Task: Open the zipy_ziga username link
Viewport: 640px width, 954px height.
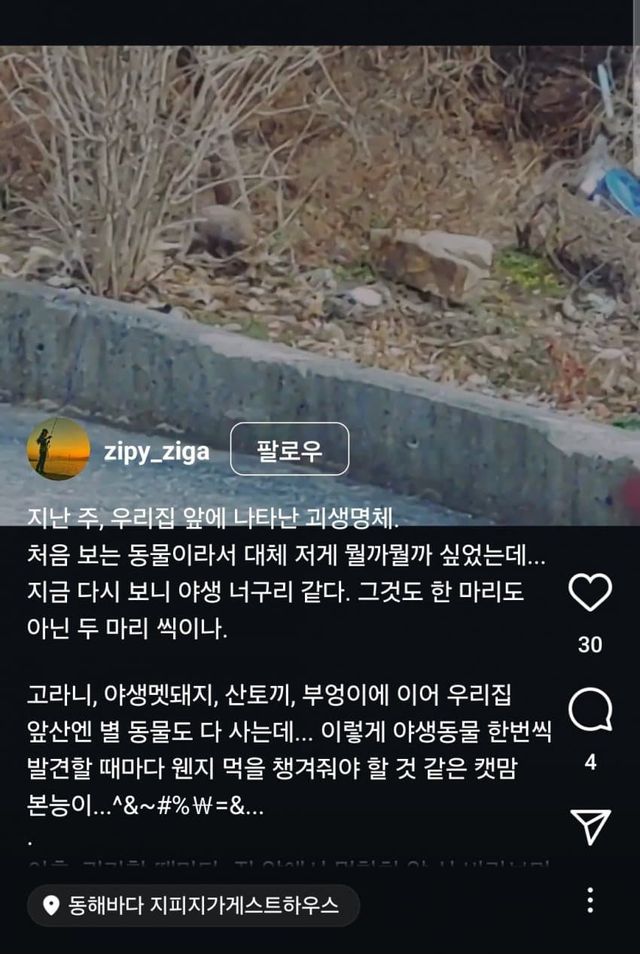Action: 157,450
